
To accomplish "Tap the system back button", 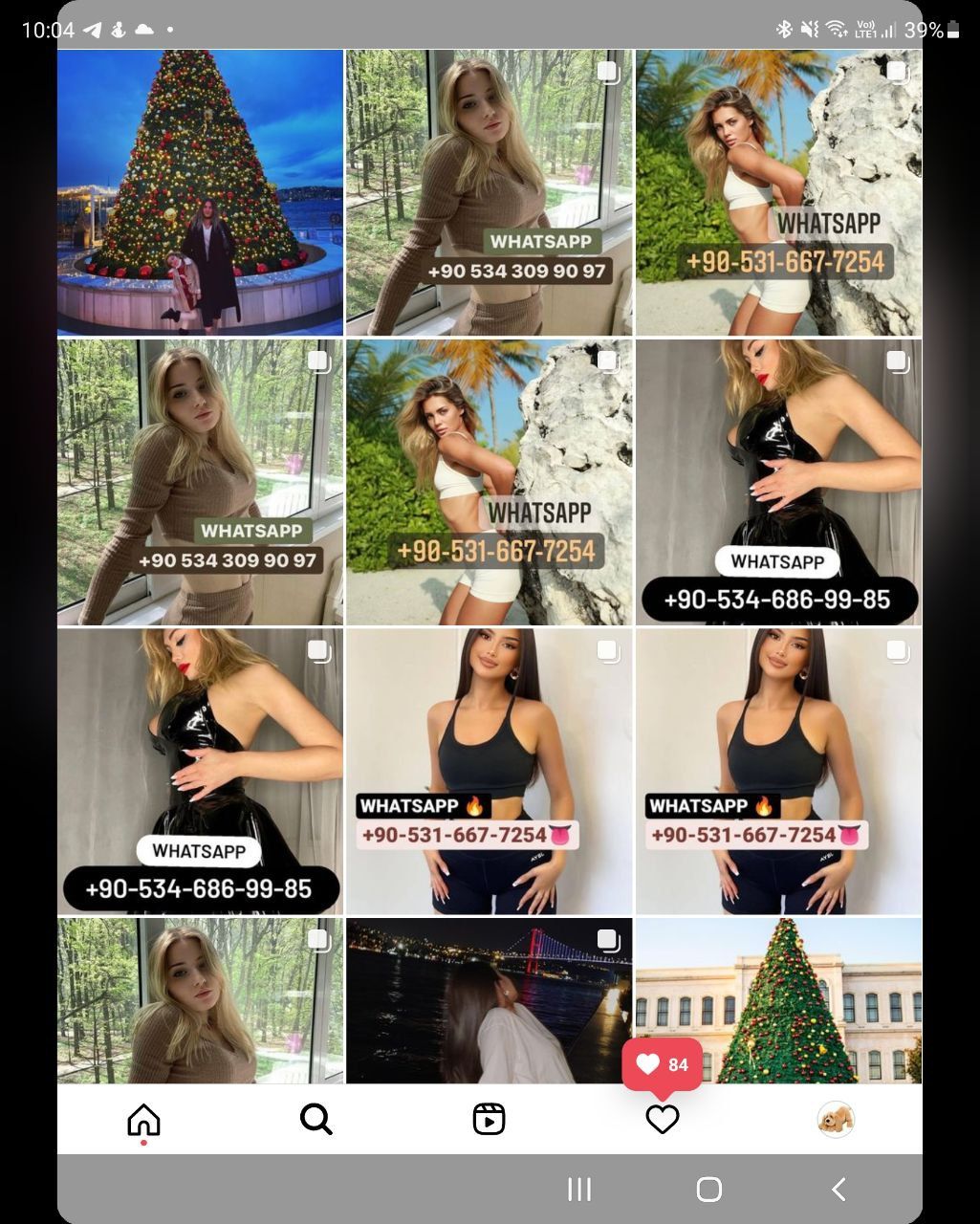I will click(x=838, y=1189).
